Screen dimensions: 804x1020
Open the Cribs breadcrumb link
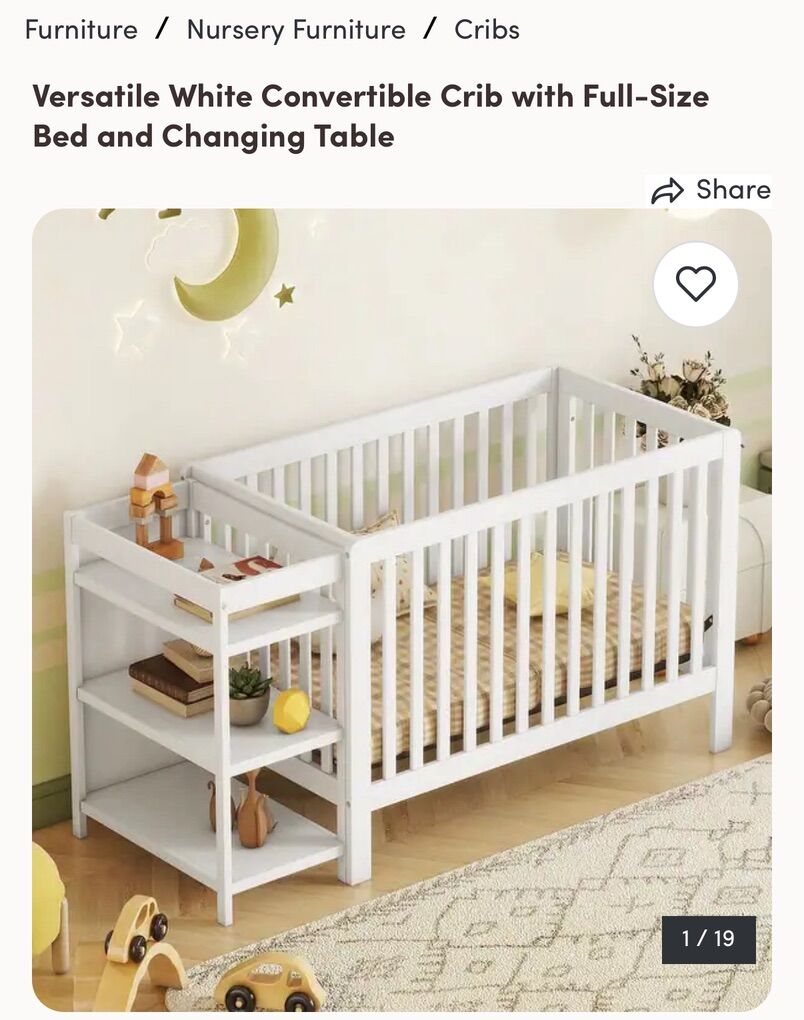[x=487, y=30]
